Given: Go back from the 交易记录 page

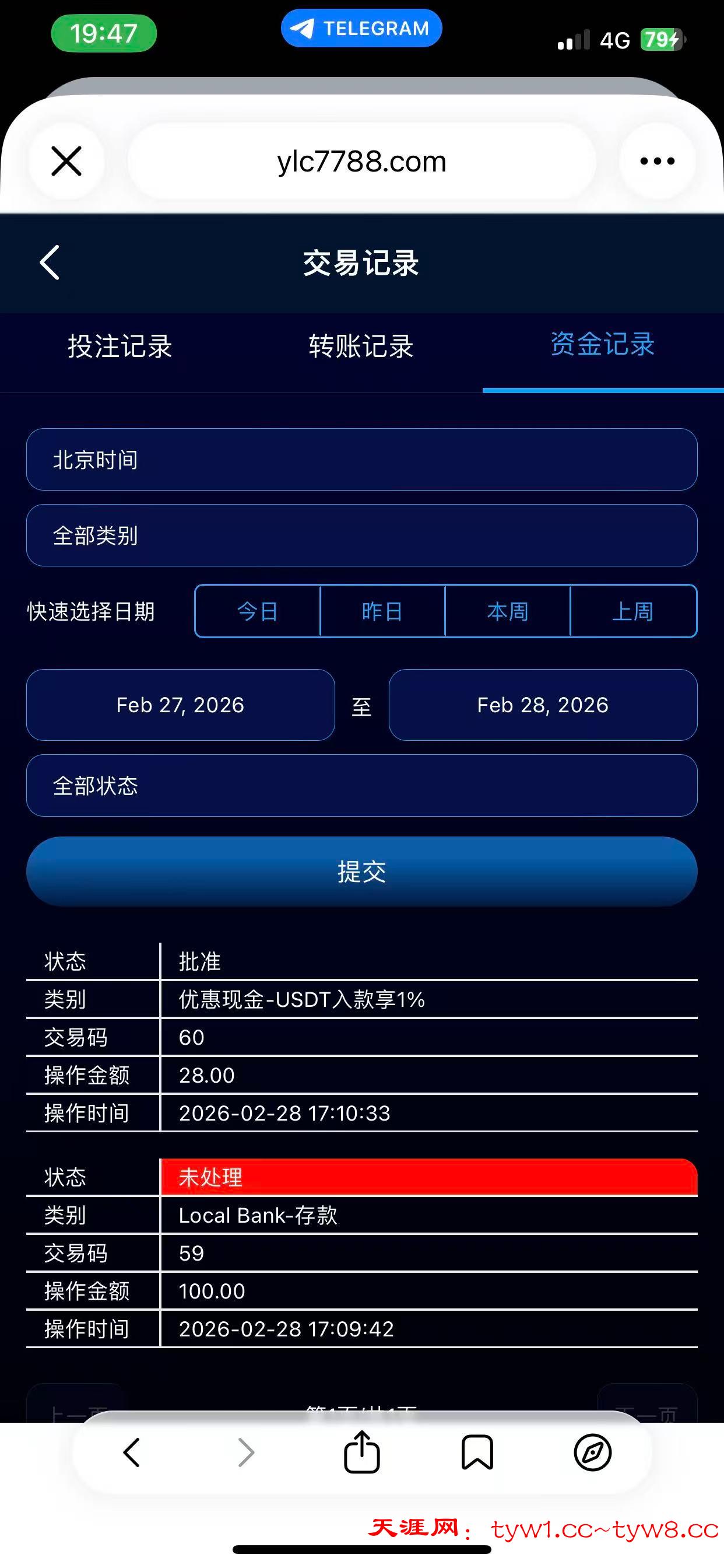Looking at the screenshot, I should click(x=50, y=262).
